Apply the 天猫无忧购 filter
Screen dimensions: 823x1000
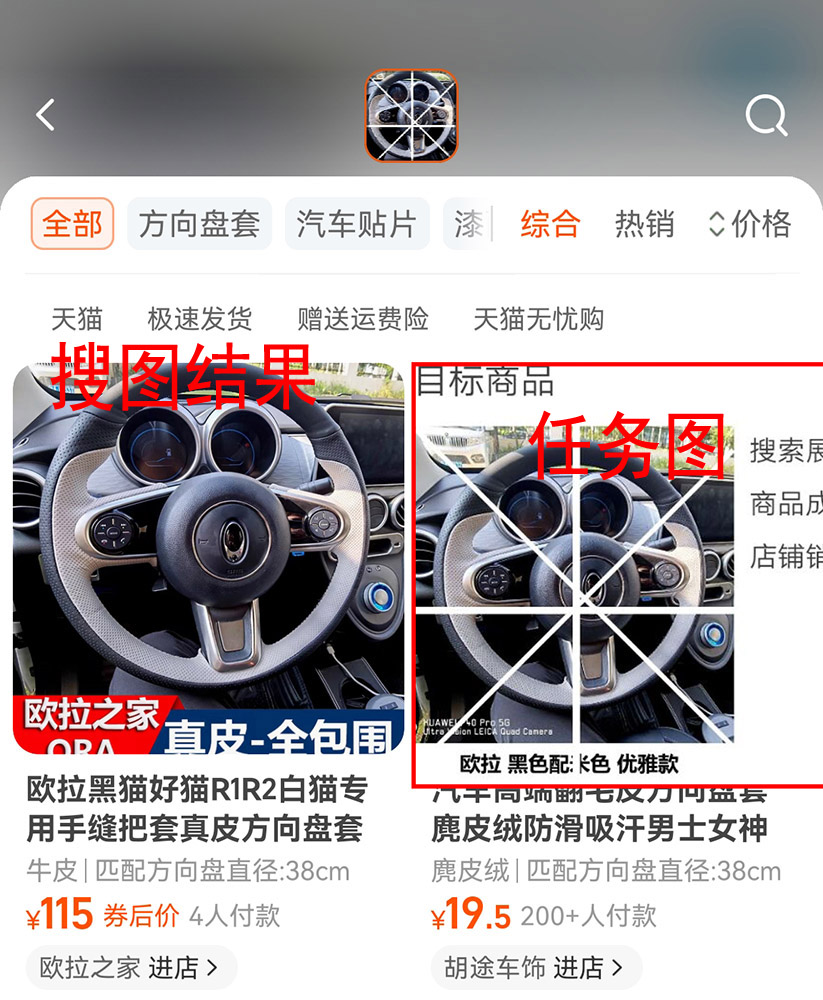click(538, 320)
